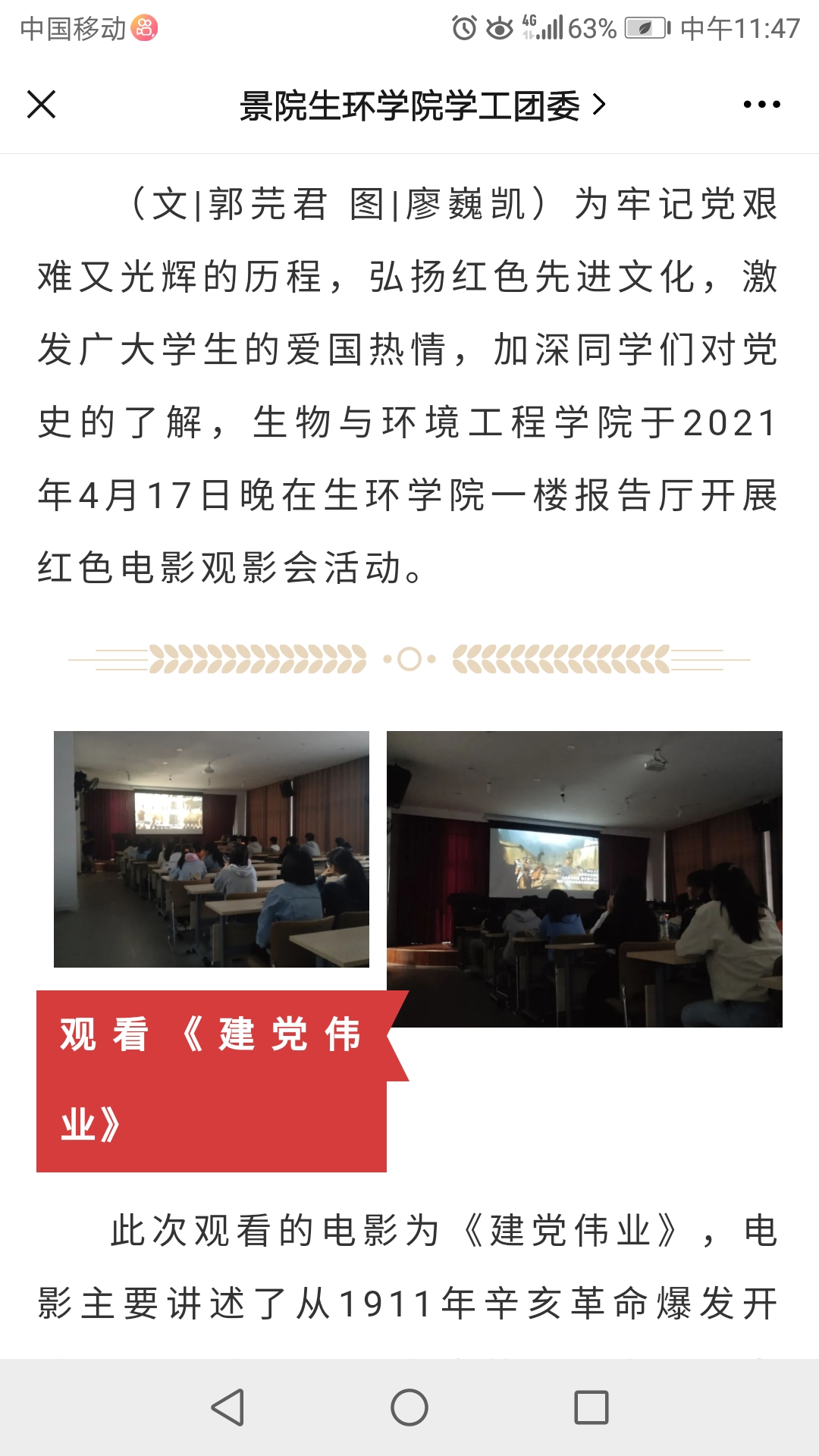Open the three-dot overflow menu
Image resolution: width=819 pixels, height=1456 pixels.
761,105
